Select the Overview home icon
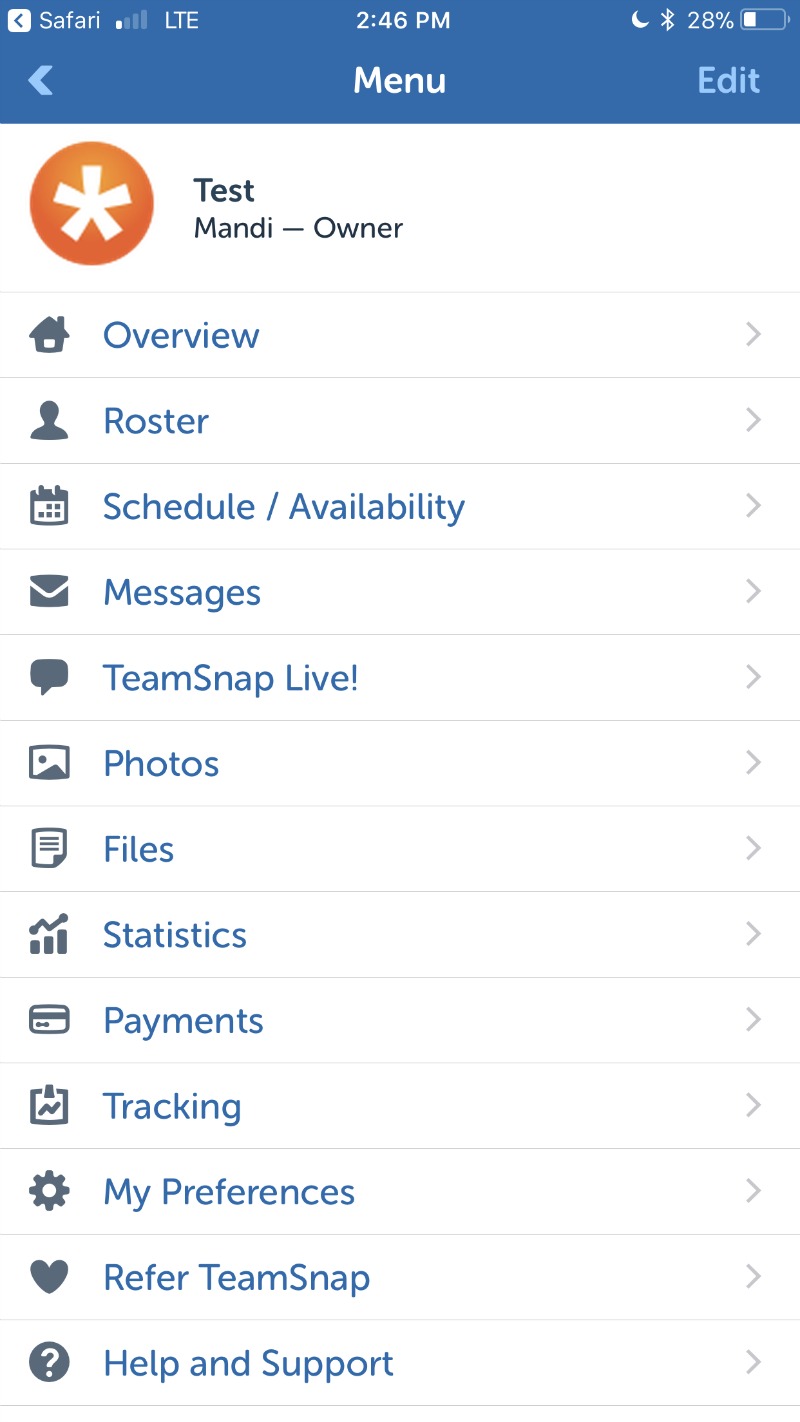The width and height of the screenshot is (800, 1422). click(48, 334)
